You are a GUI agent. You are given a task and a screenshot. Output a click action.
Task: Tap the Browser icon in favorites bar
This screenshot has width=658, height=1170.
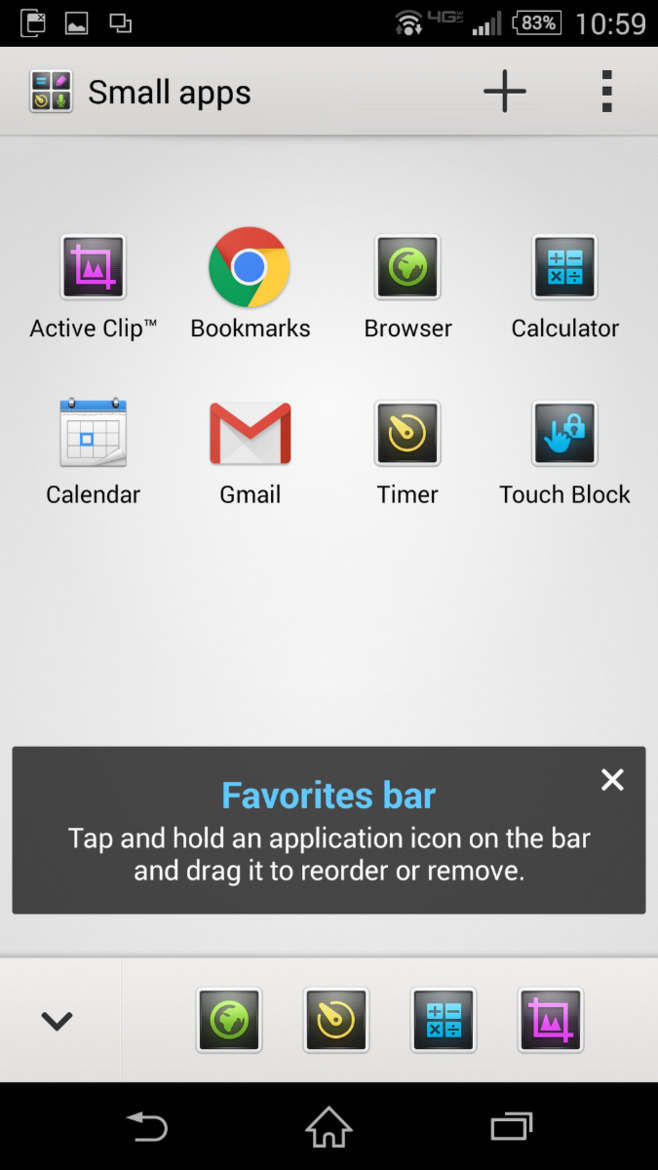[x=229, y=1020]
